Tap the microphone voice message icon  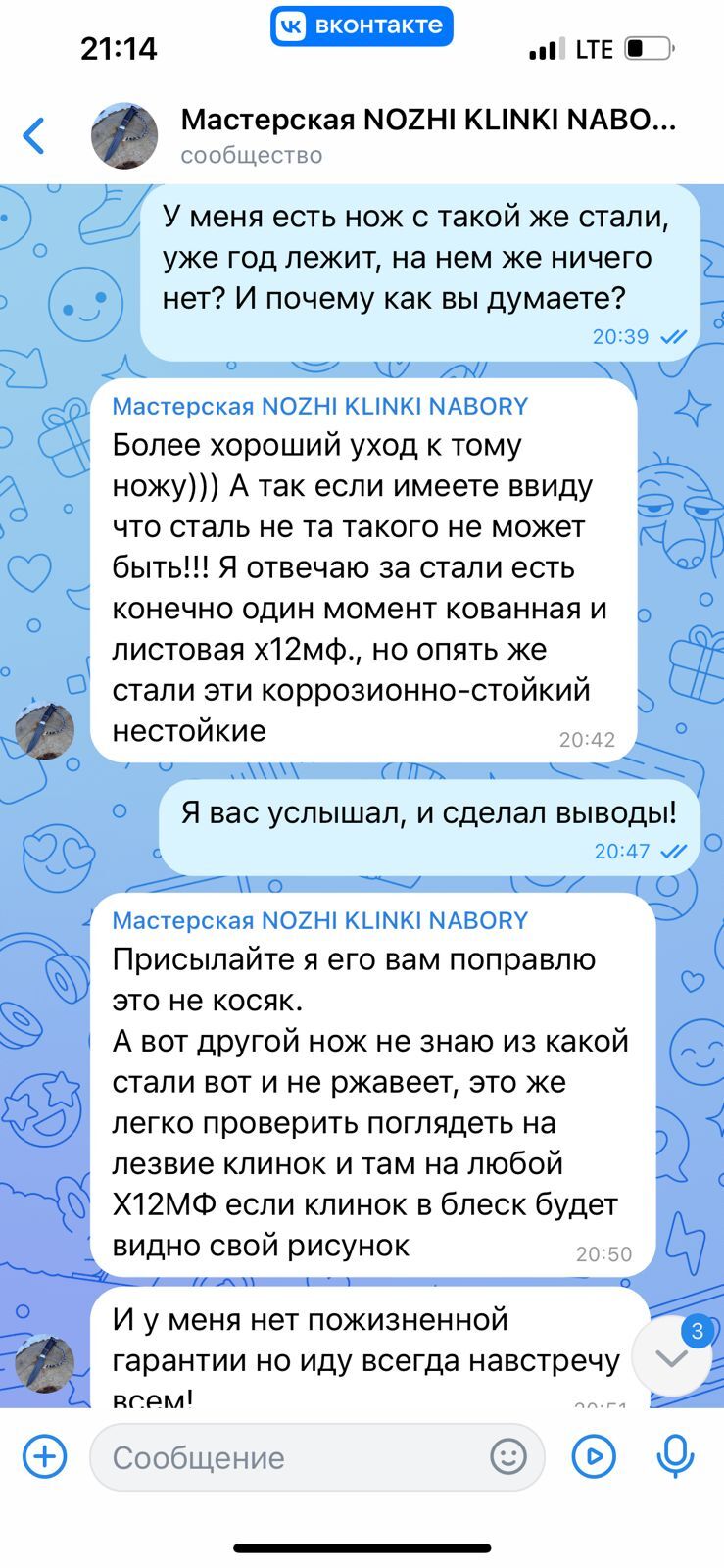[x=675, y=1456]
